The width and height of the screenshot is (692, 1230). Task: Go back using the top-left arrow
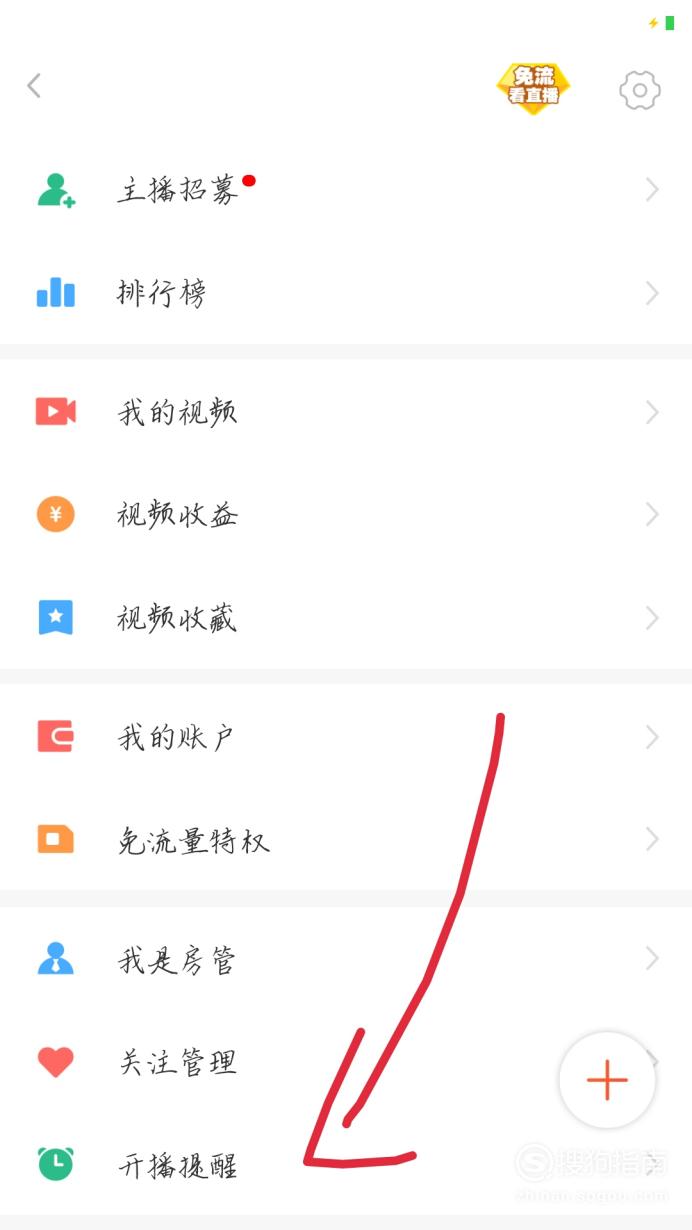pos(34,86)
